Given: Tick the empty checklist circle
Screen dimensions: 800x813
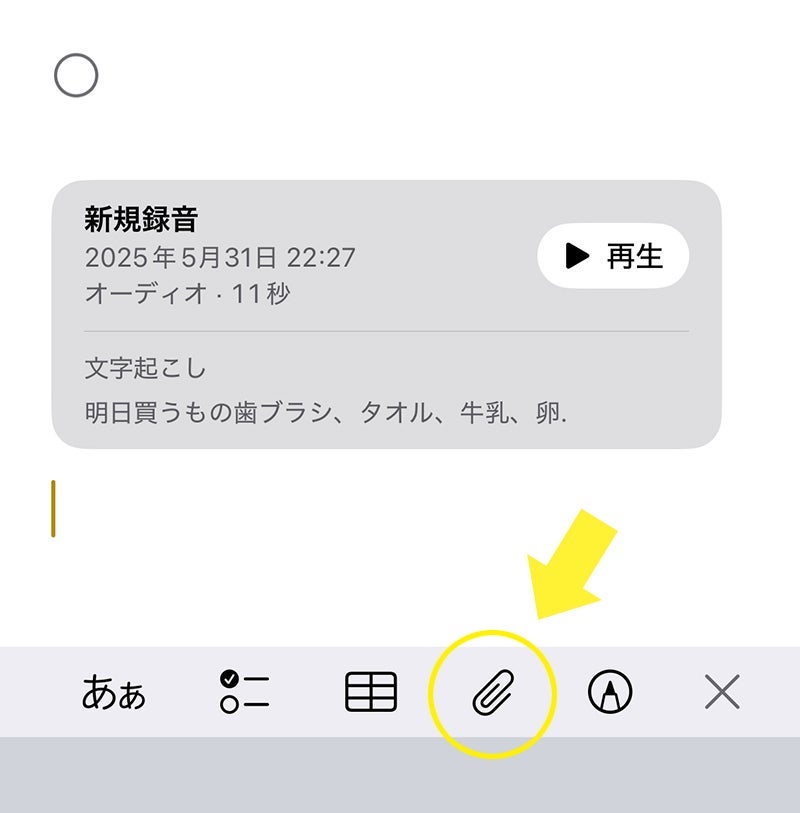Looking at the screenshot, I should click(75, 76).
